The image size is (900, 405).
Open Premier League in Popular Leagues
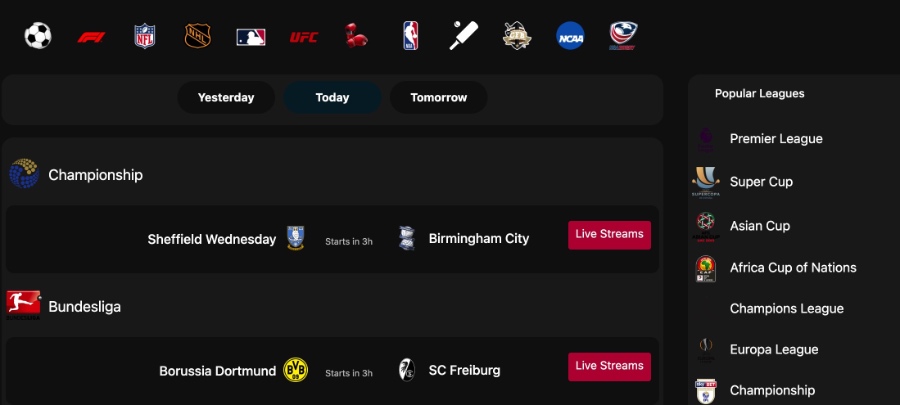click(775, 139)
